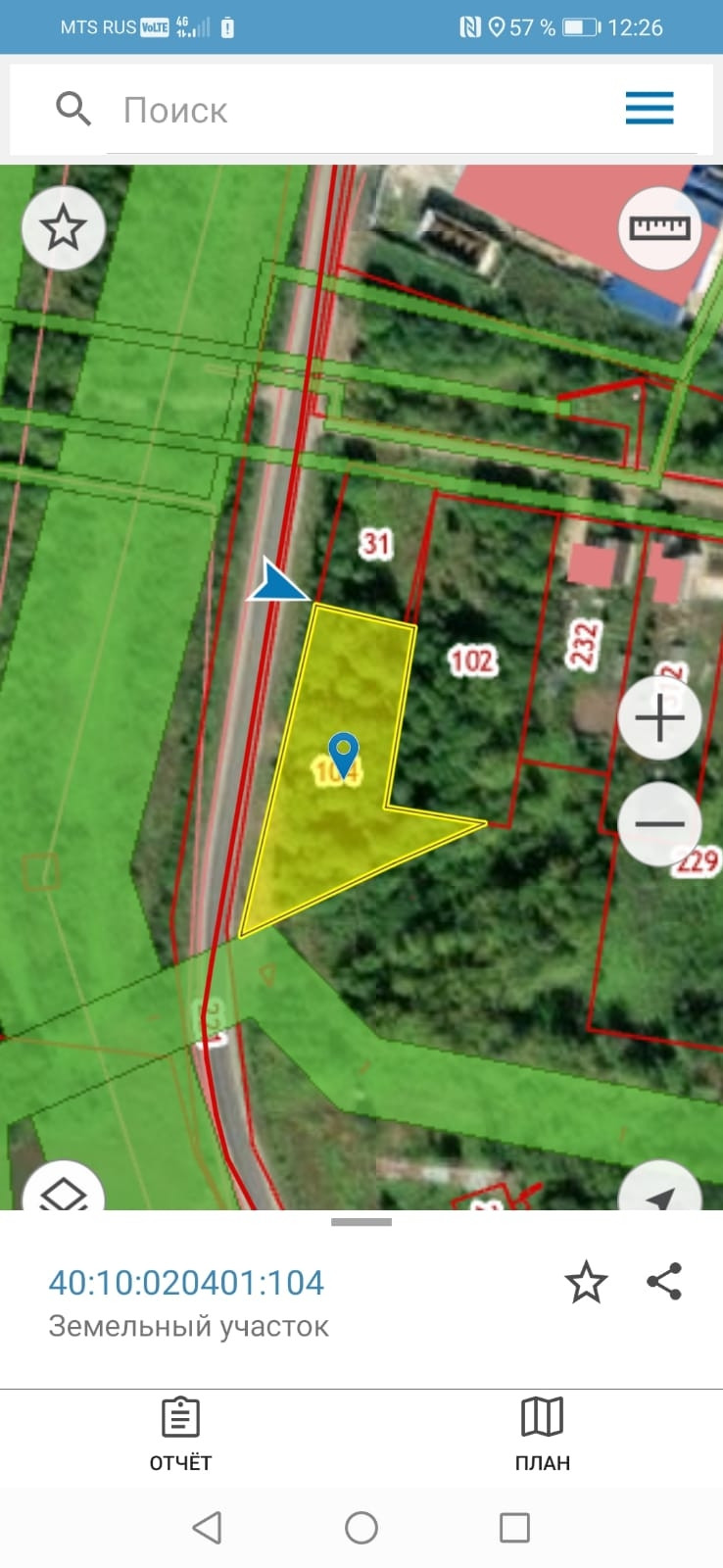Activate the ruler measurement tool
Viewport: 723px width, 1568px height.
[659, 227]
